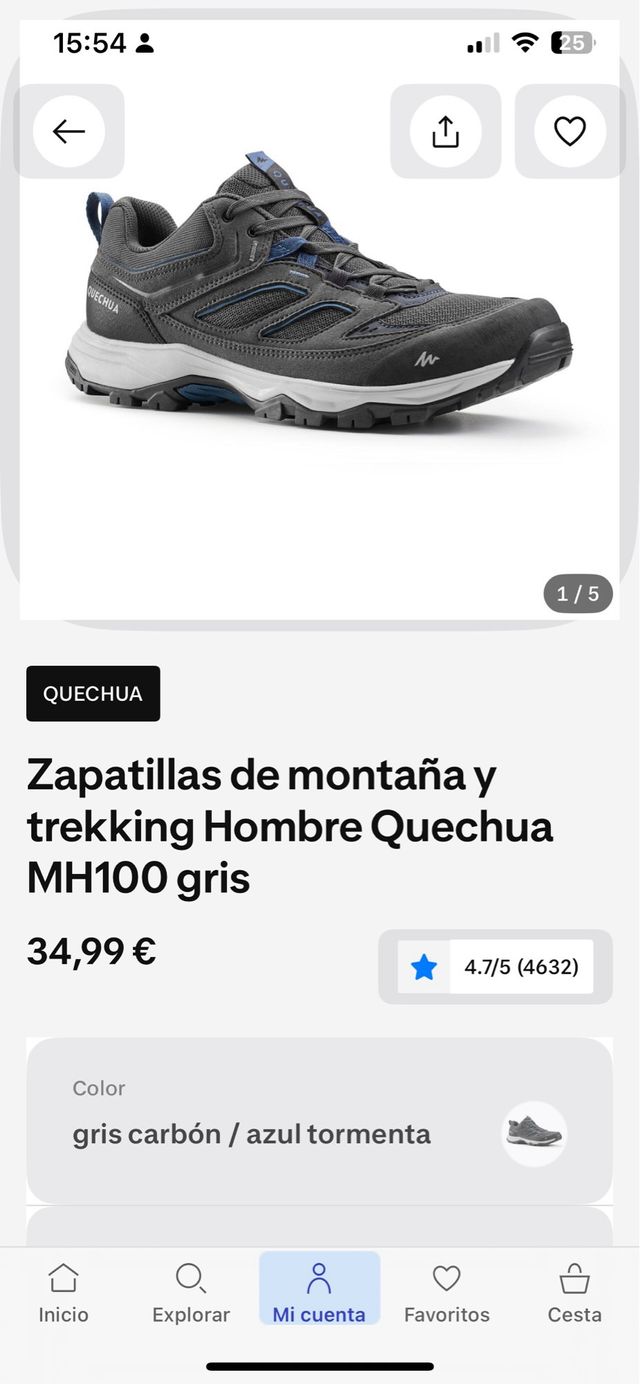Open the color selector gris carbón / azul tormenta
This screenshot has width=640, height=1384.
pos(319,1120)
